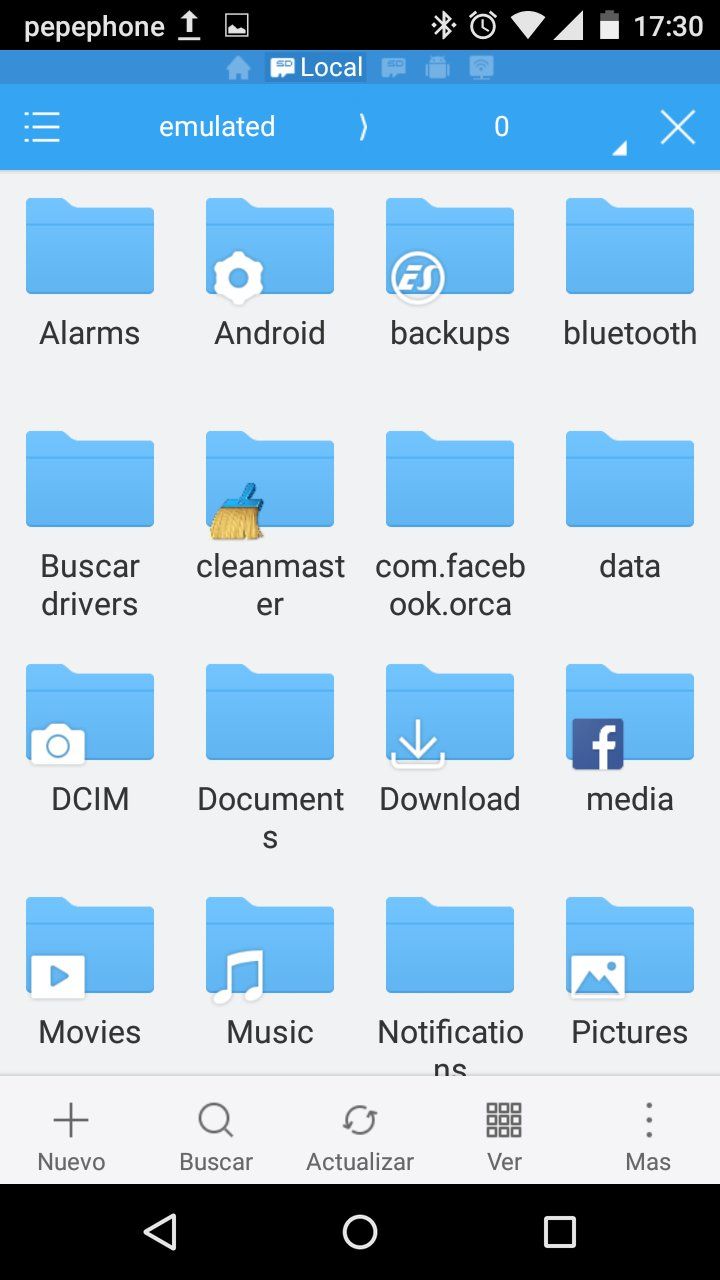Refresh the list with Actualizar
The width and height of the screenshot is (720, 1280).
click(x=360, y=1135)
